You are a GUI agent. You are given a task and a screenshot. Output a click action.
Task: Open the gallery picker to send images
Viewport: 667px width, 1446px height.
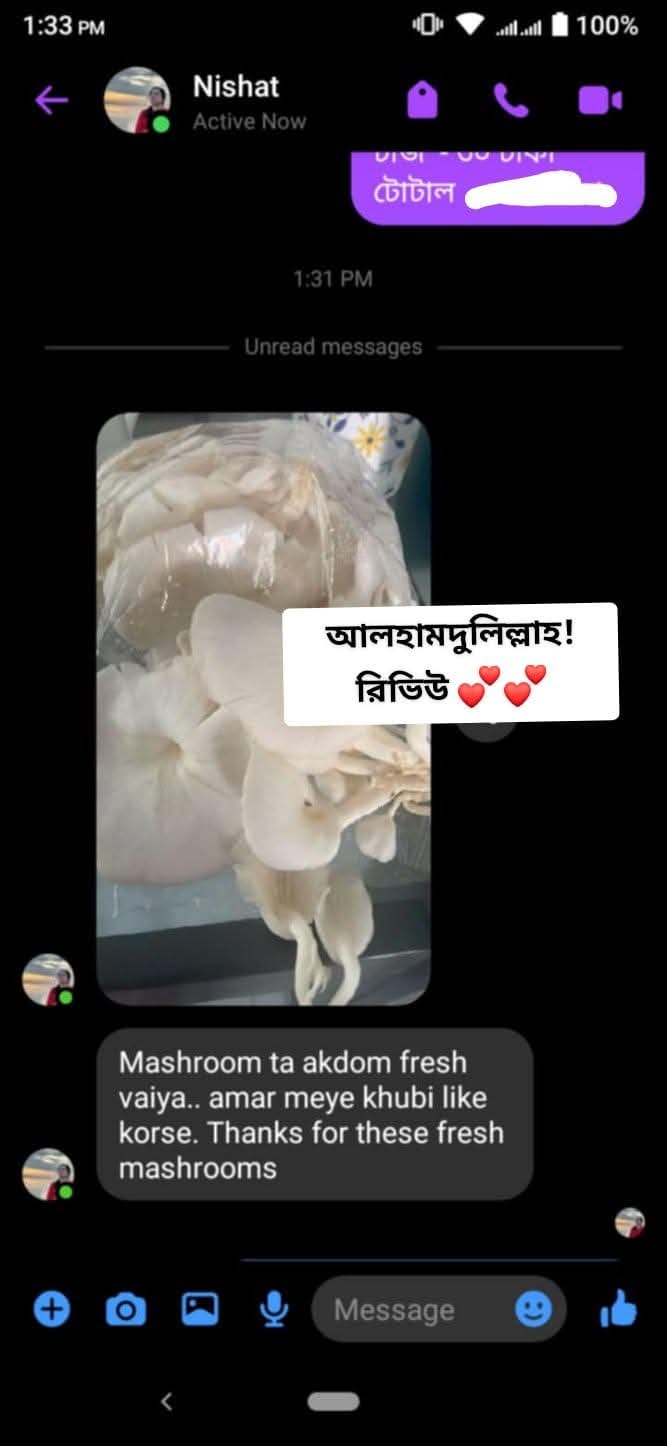tap(200, 1309)
